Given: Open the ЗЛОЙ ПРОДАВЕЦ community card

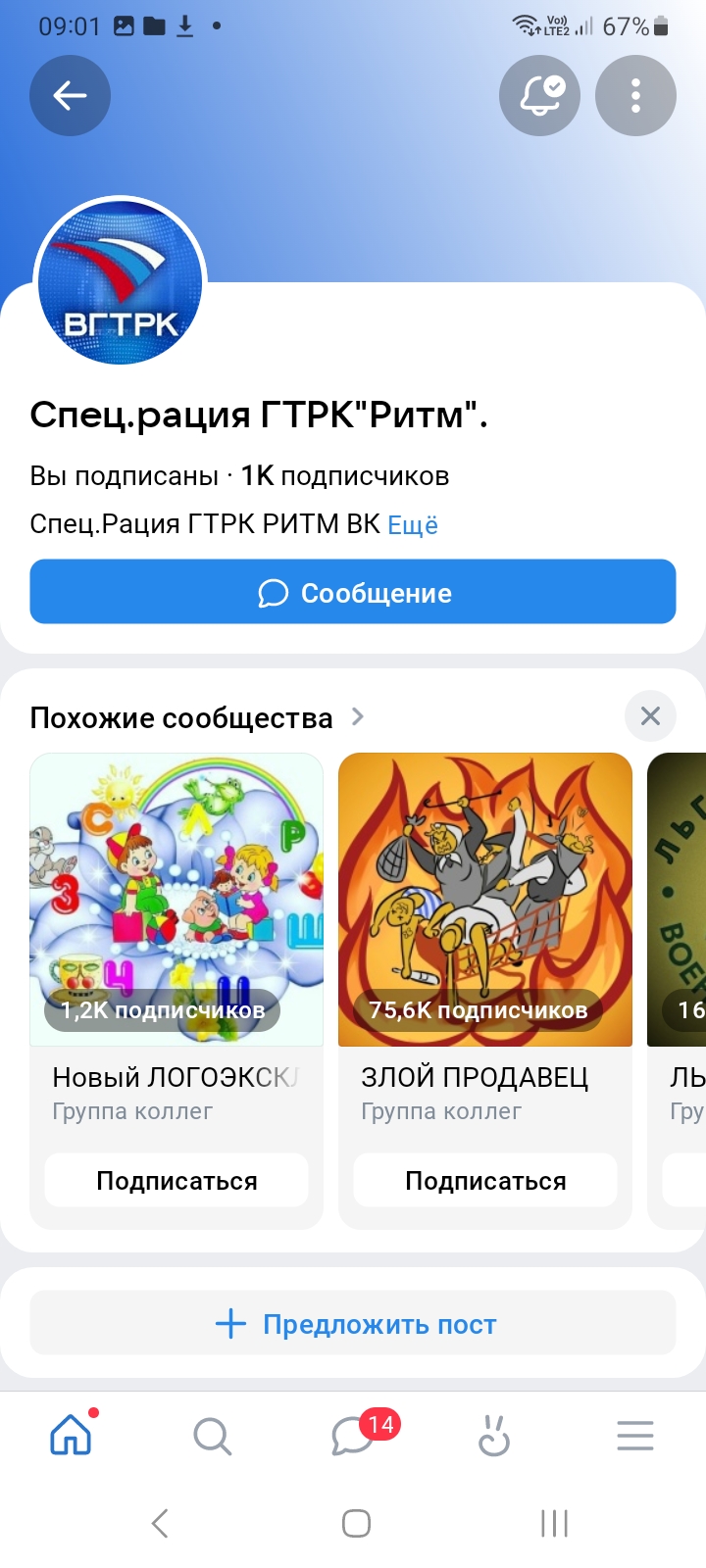Looking at the screenshot, I should [485, 900].
